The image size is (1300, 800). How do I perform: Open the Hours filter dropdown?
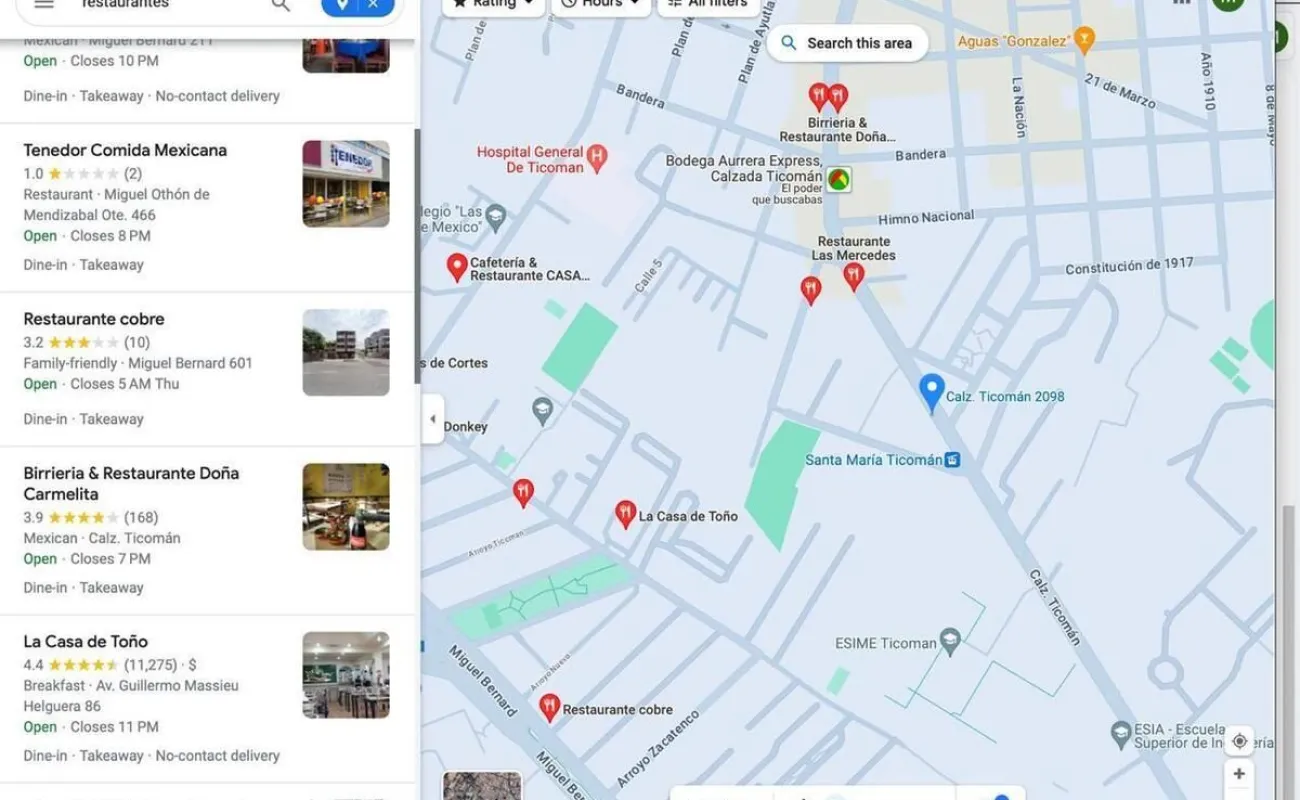[601, 5]
